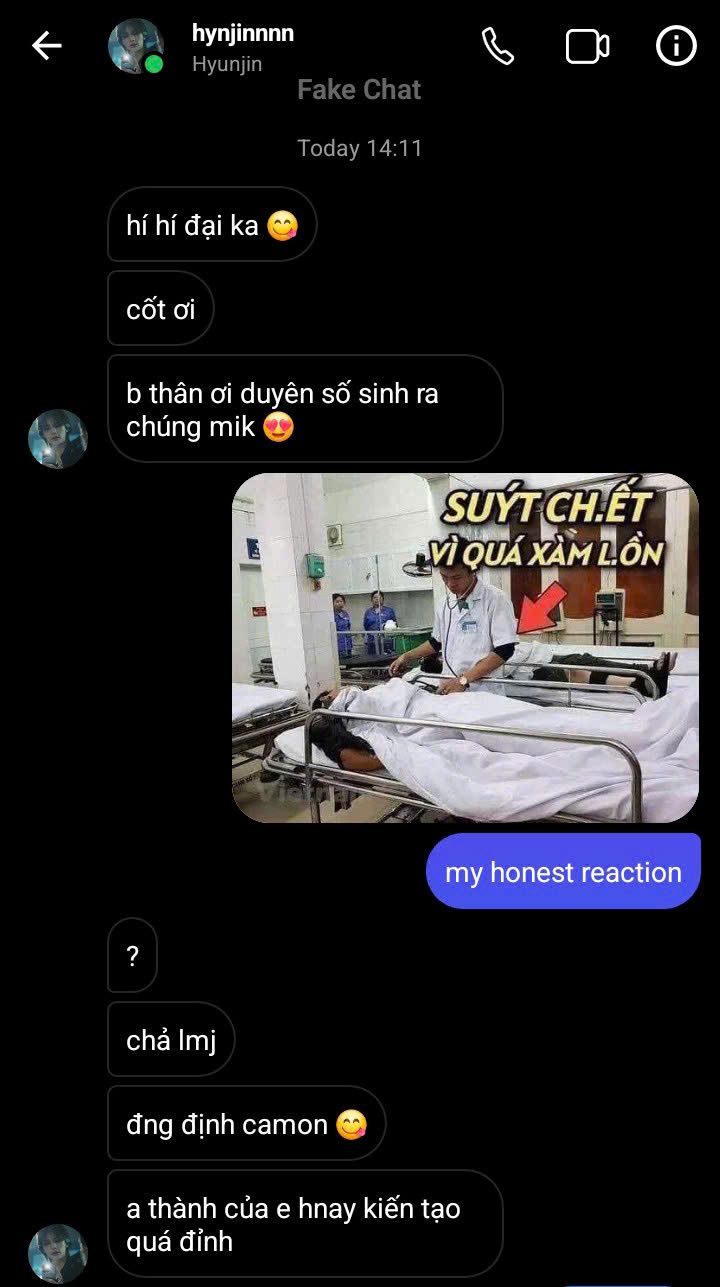Open the conversation info icon
720x1287 pixels.
[676, 46]
